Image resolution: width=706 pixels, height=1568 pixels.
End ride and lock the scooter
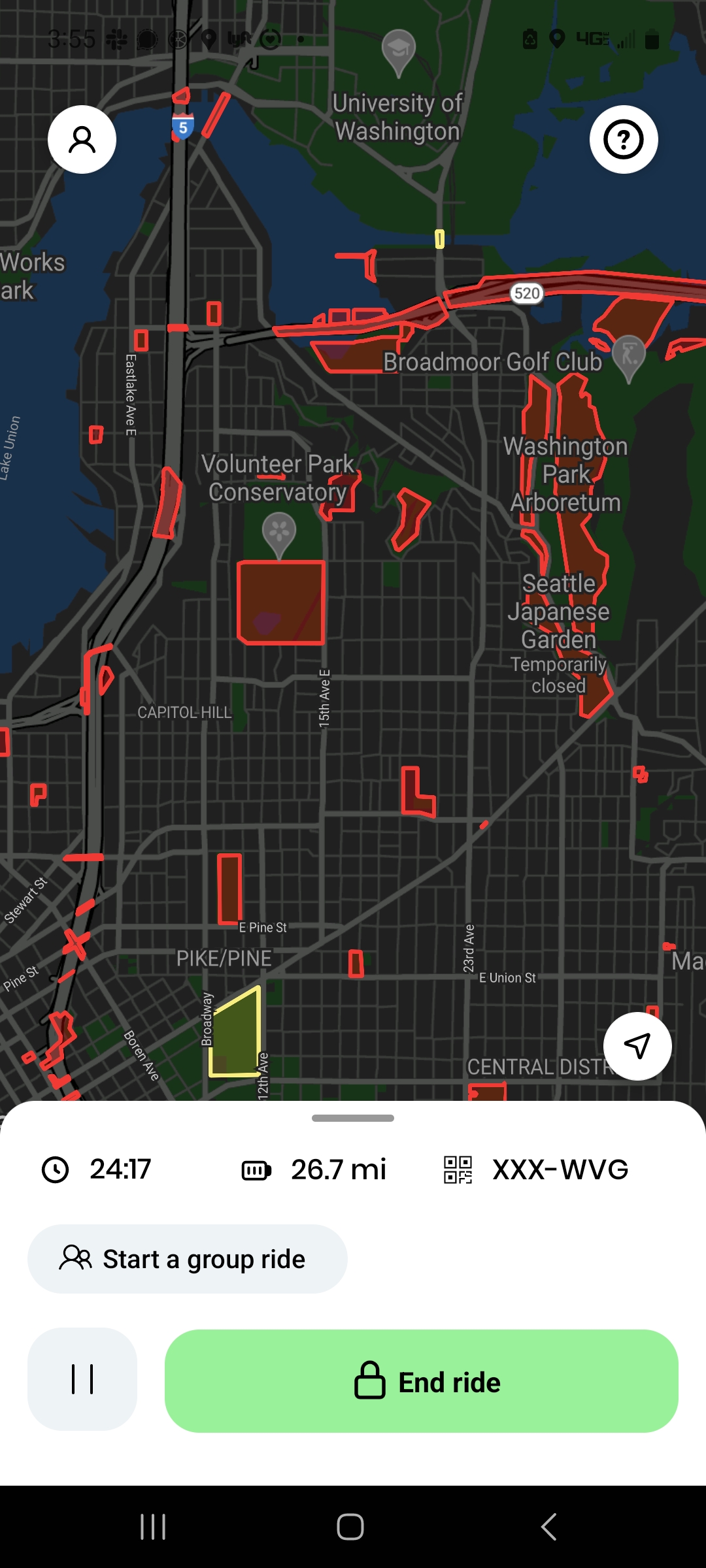[x=422, y=1381]
